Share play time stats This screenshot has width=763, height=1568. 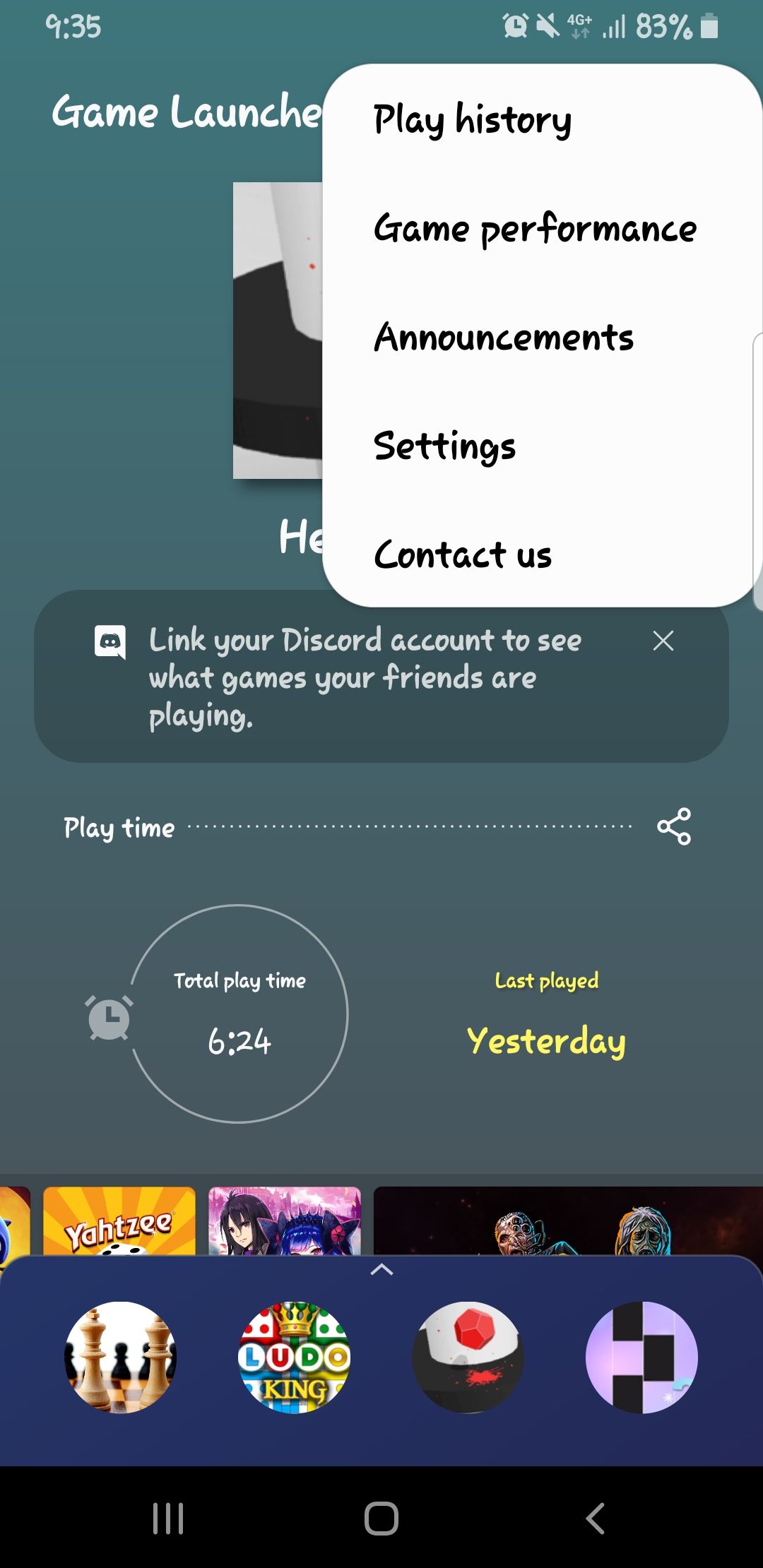[x=673, y=826]
